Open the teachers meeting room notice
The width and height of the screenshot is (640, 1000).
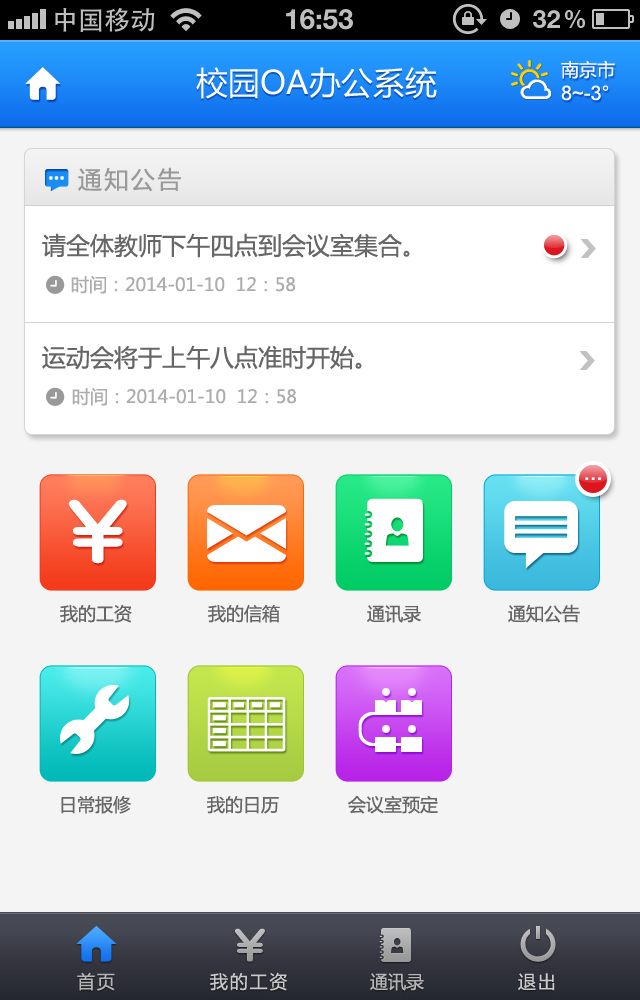319,264
